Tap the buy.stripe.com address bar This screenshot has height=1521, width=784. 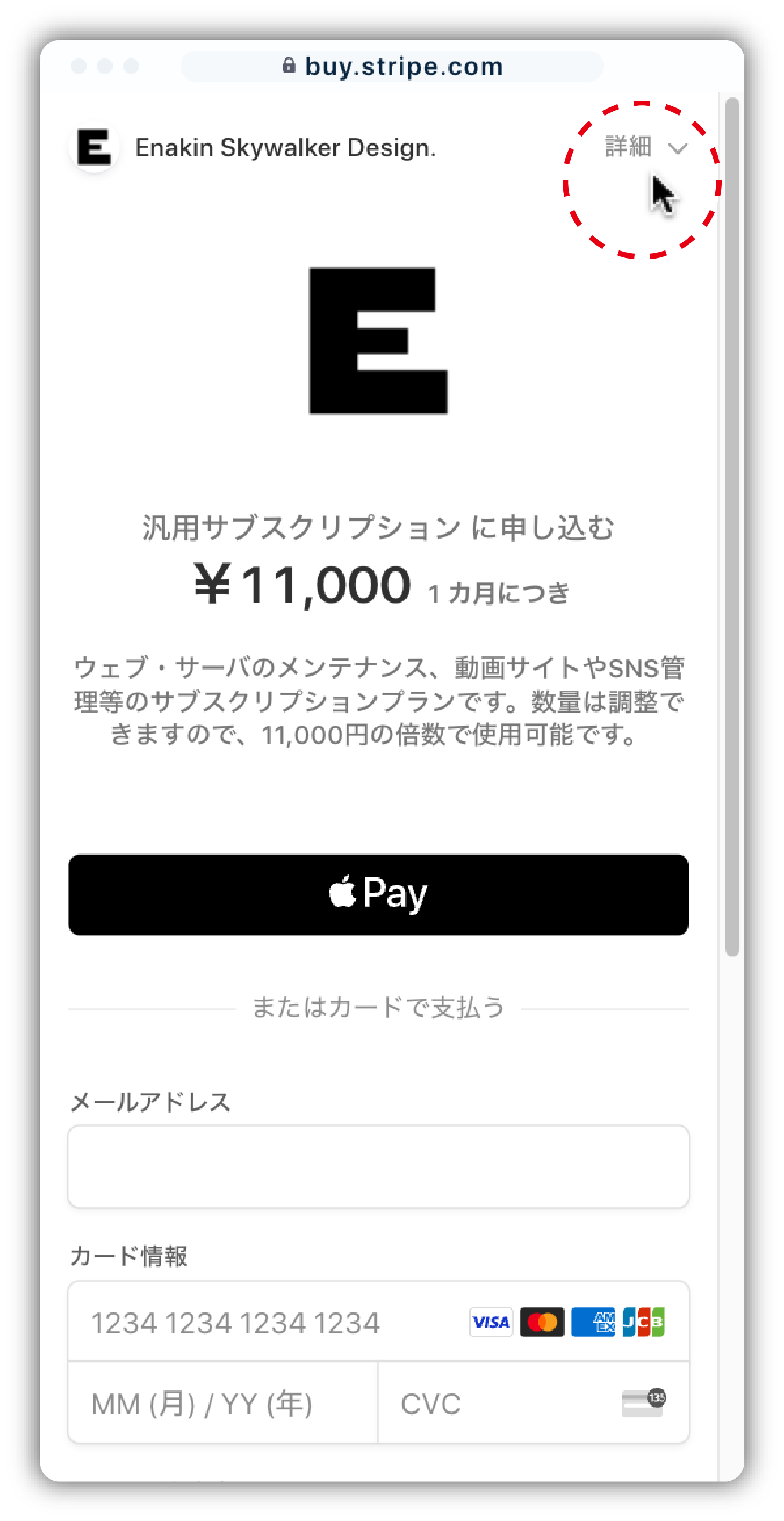pyautogui.click(x=392, y=66)
